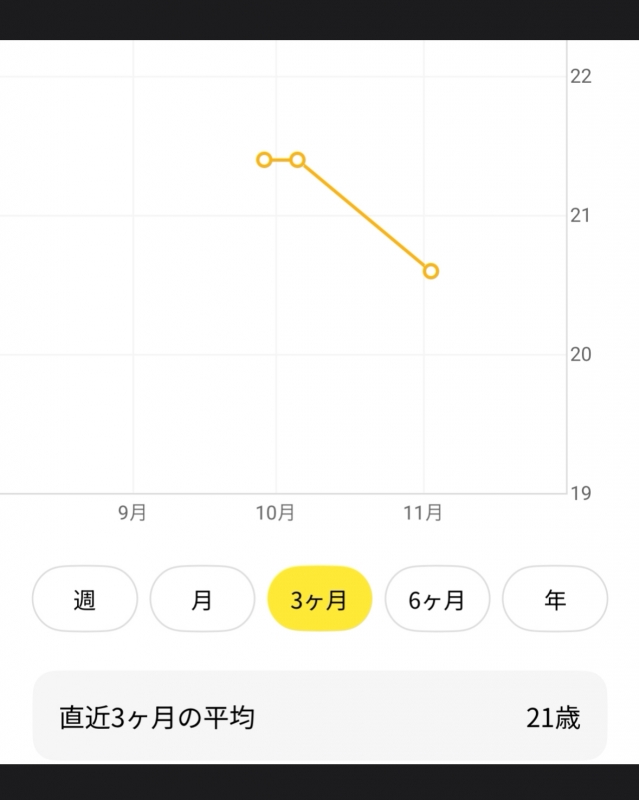Switch to the 週 range
Screen dimensions: 639x800
(x=85, y=600)
